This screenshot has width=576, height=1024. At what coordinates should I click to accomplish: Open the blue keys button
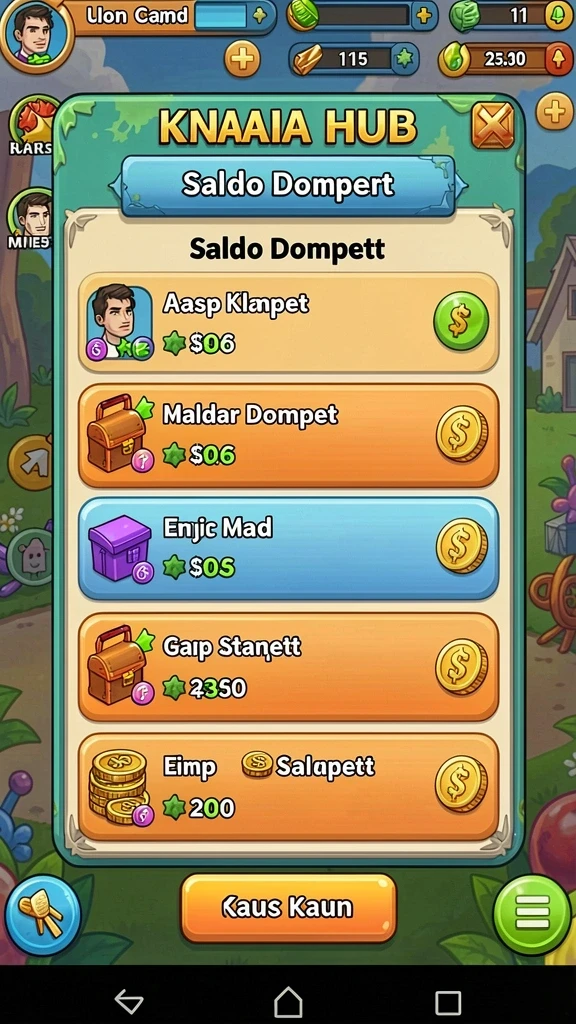(43, 915)
